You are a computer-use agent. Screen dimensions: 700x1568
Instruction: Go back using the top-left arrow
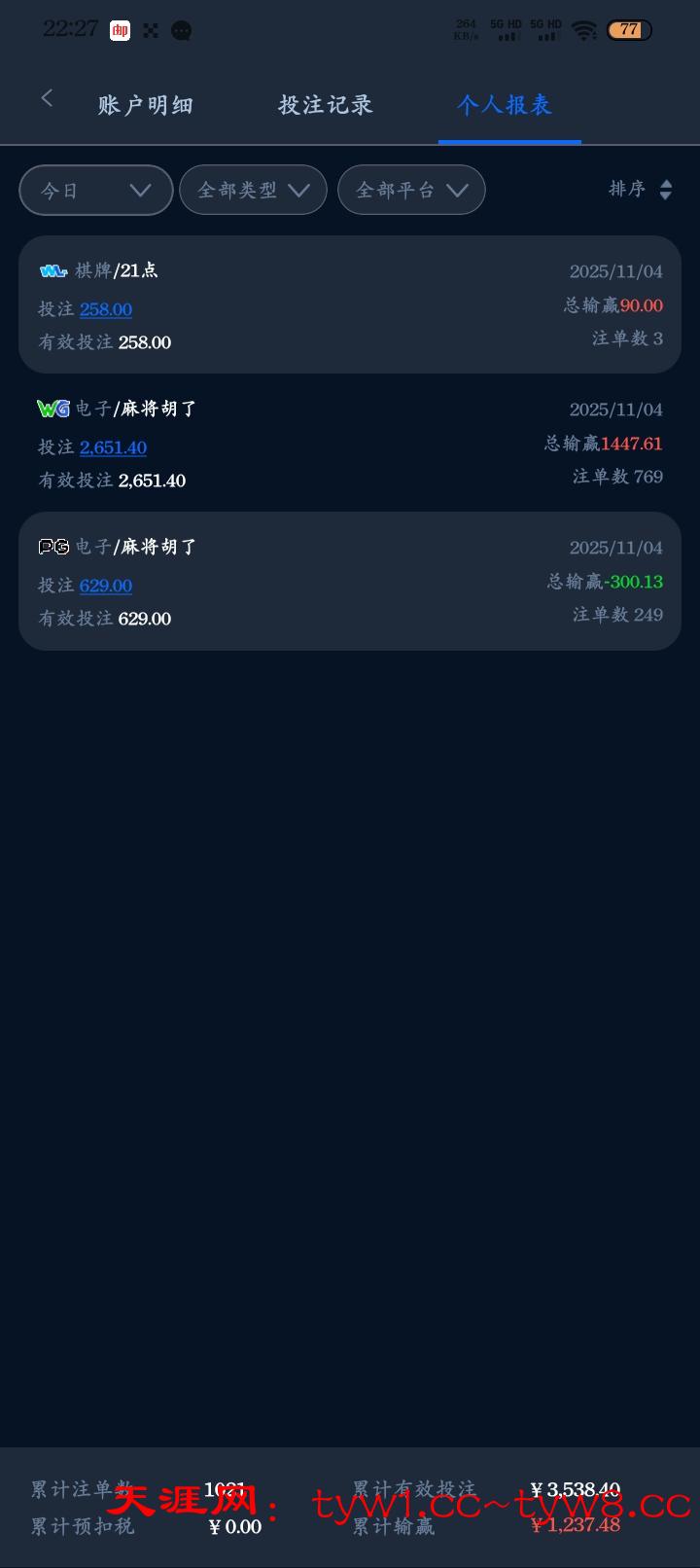point(47,98)
